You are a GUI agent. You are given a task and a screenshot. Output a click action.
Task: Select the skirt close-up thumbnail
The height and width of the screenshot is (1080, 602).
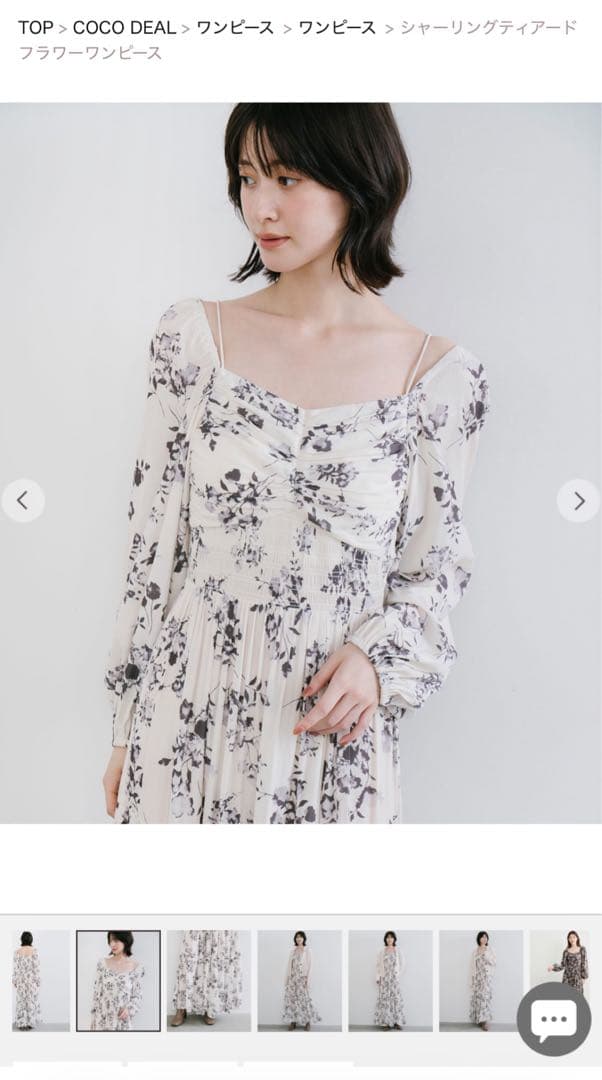[209, 980]
